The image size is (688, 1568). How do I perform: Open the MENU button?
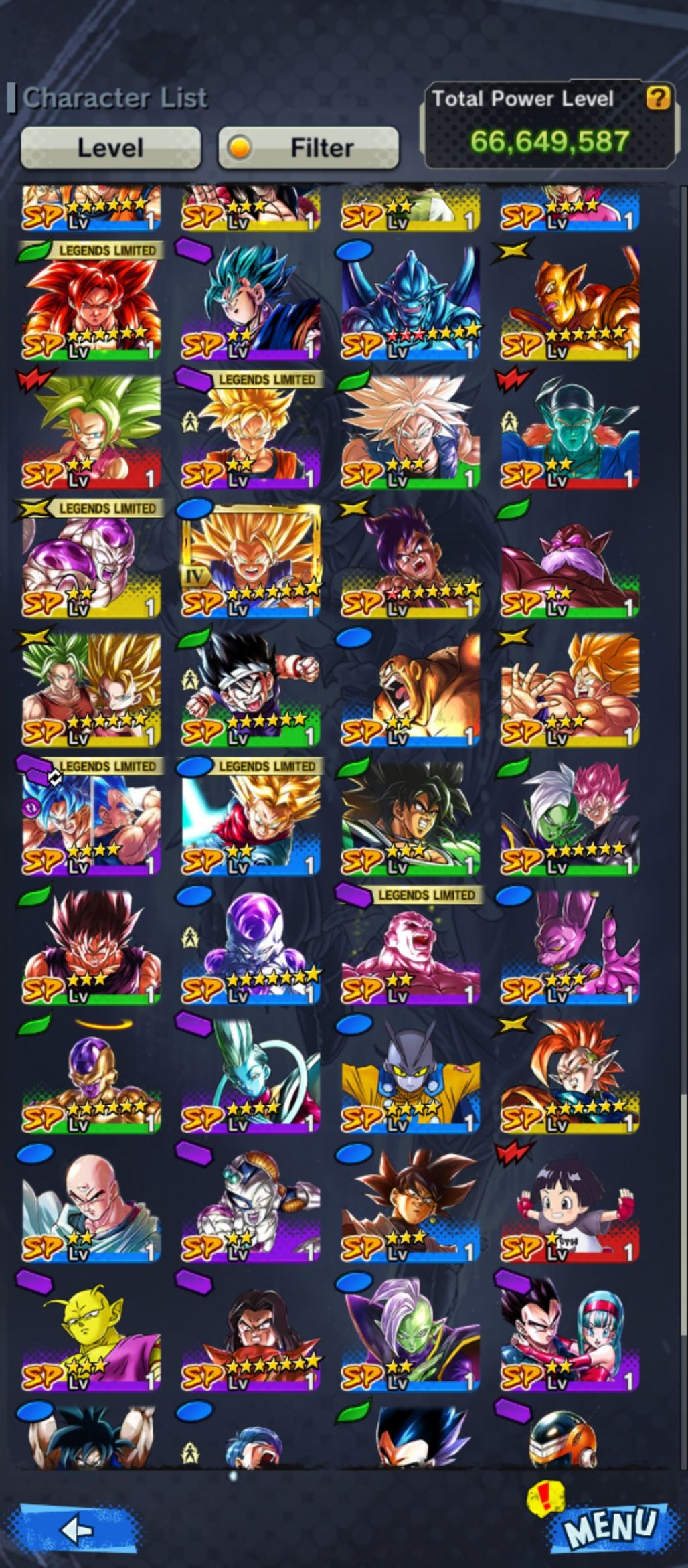pos(608,1526)
